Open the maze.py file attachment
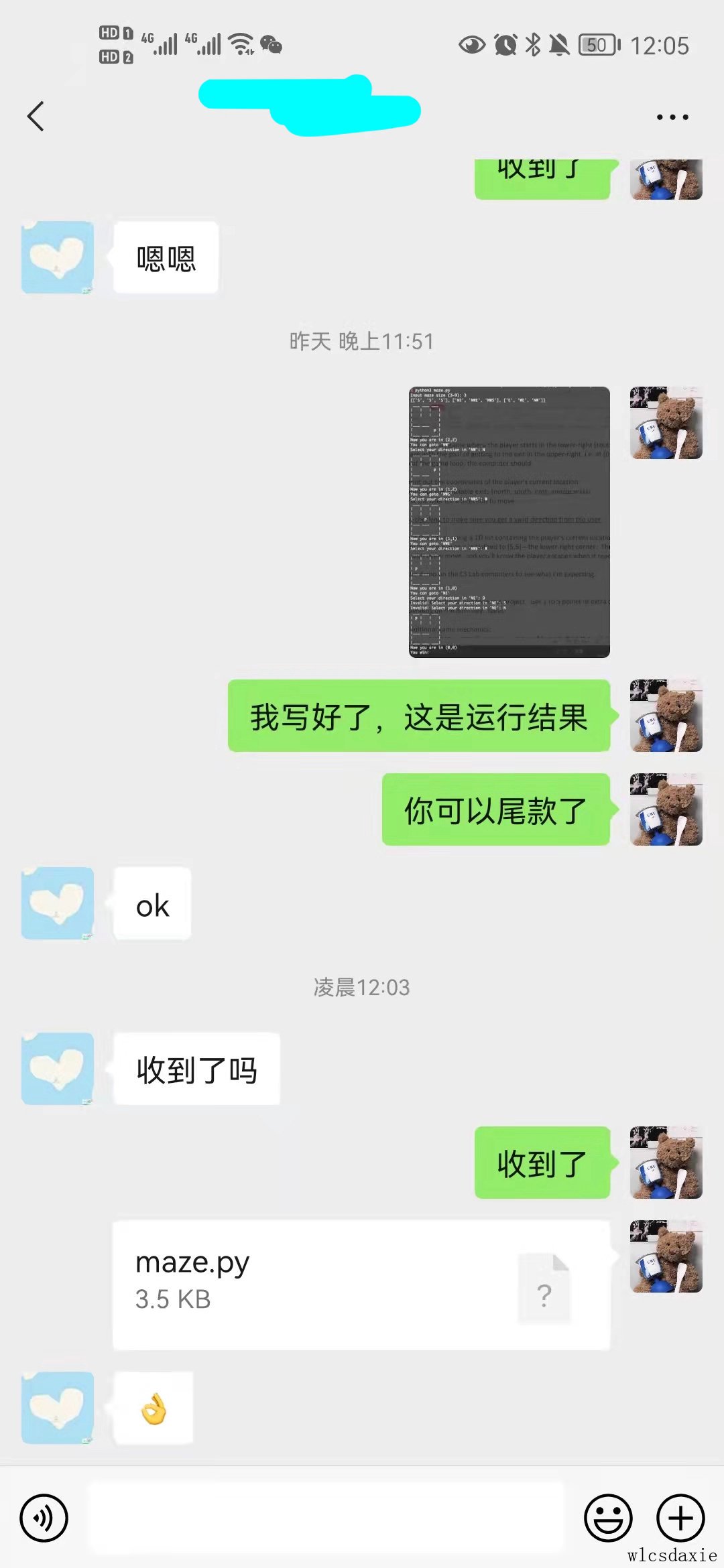The height and width of the screenshot is (1568, 724). [361, 1285]
